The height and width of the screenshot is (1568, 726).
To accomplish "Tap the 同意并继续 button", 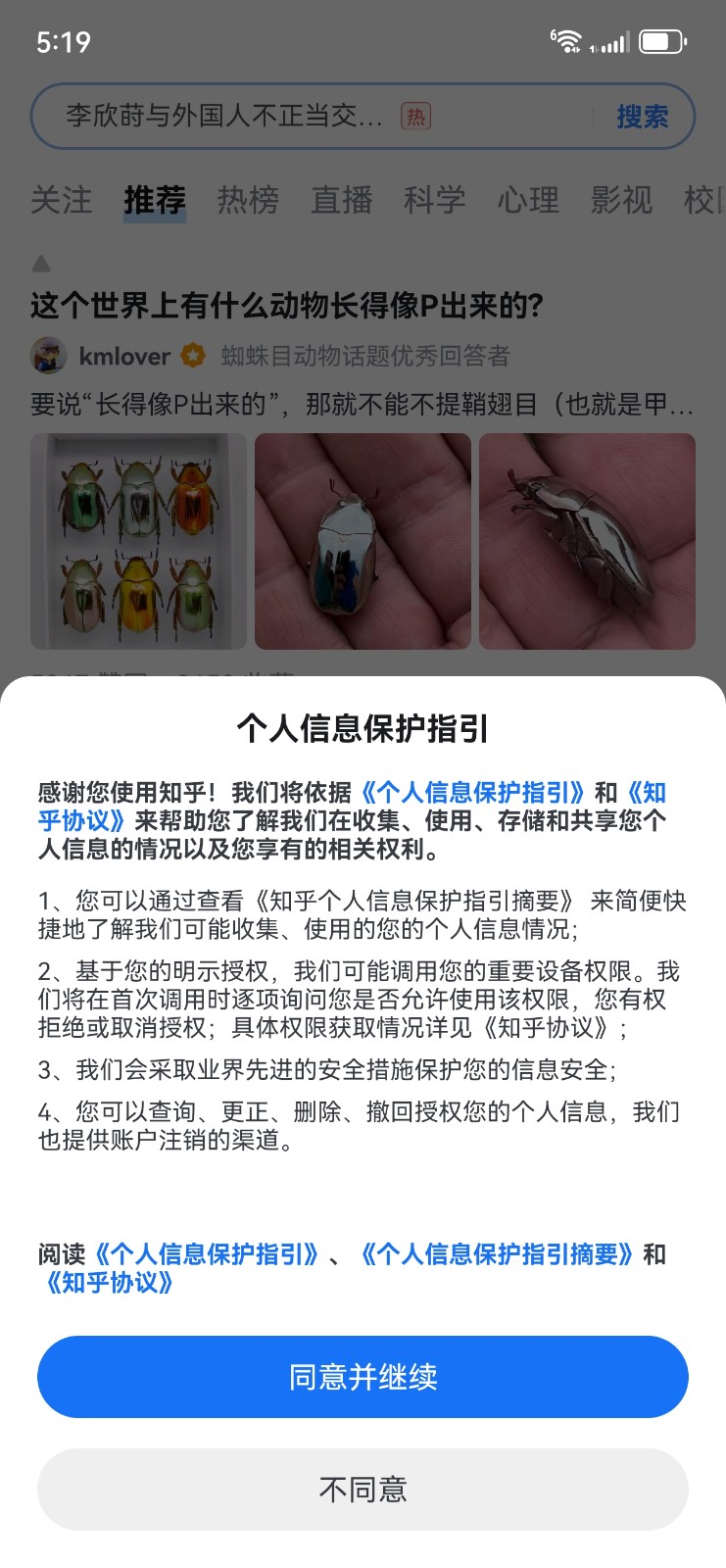I will (x=363, y=1377).
